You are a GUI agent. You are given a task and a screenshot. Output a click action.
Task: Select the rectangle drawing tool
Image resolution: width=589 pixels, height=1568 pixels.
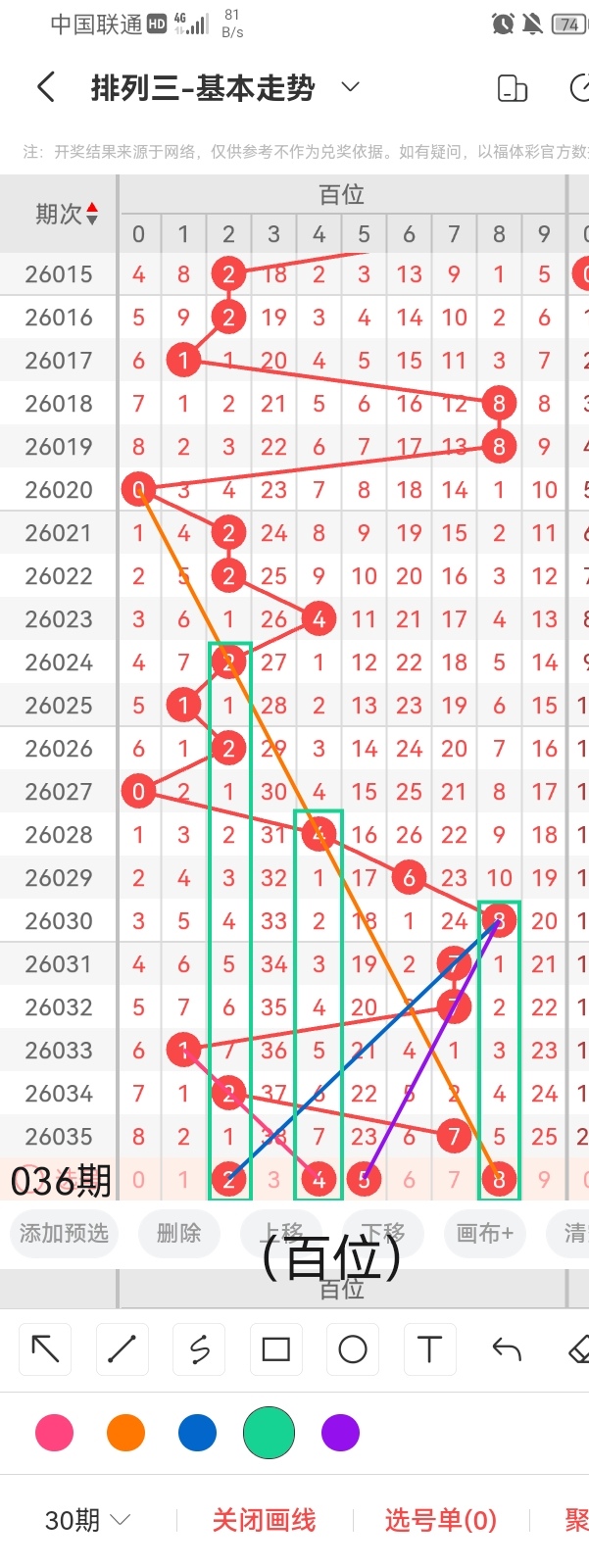276,1349
